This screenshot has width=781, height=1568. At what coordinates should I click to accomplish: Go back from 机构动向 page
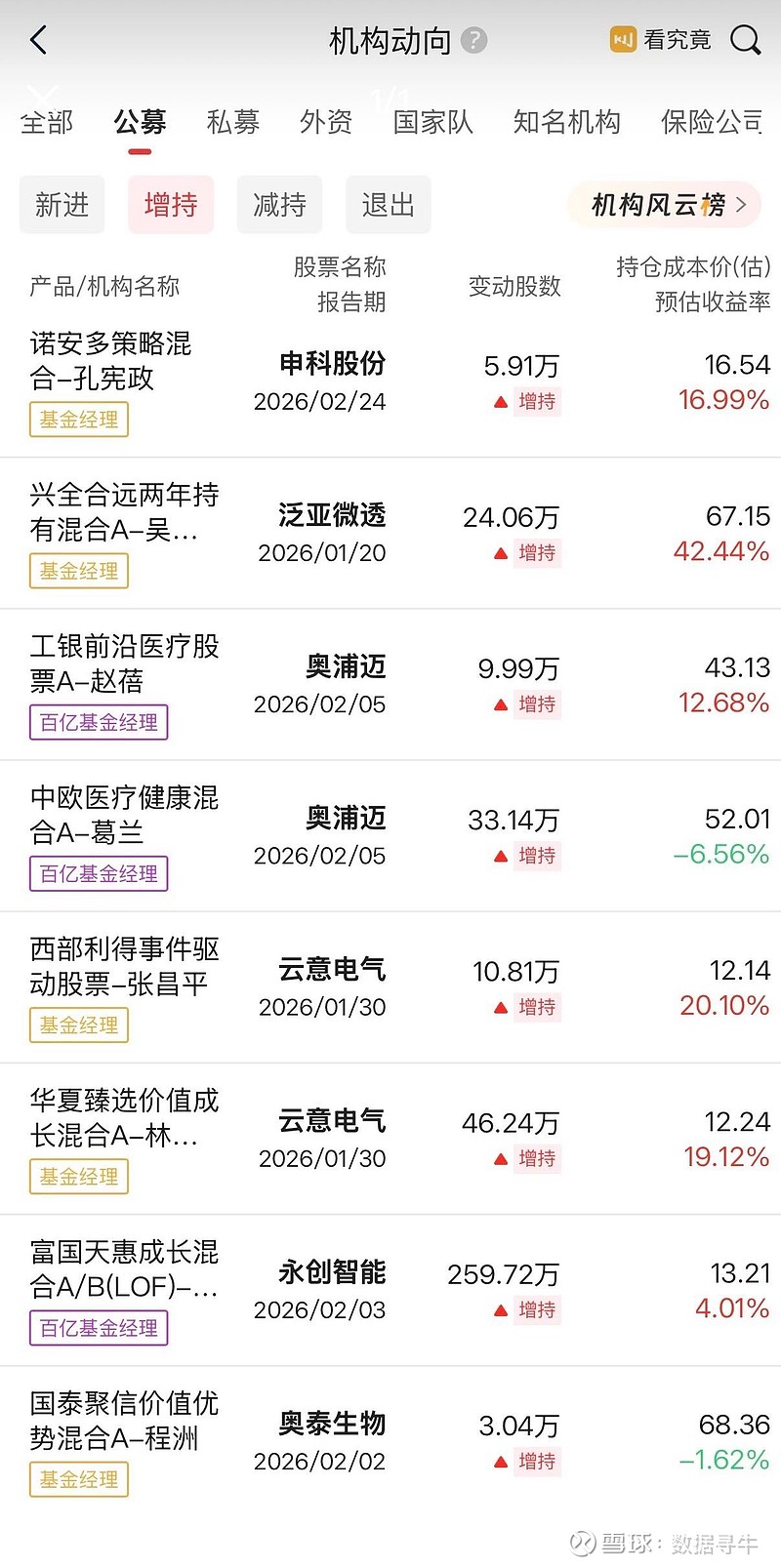(x=39, y=41)
